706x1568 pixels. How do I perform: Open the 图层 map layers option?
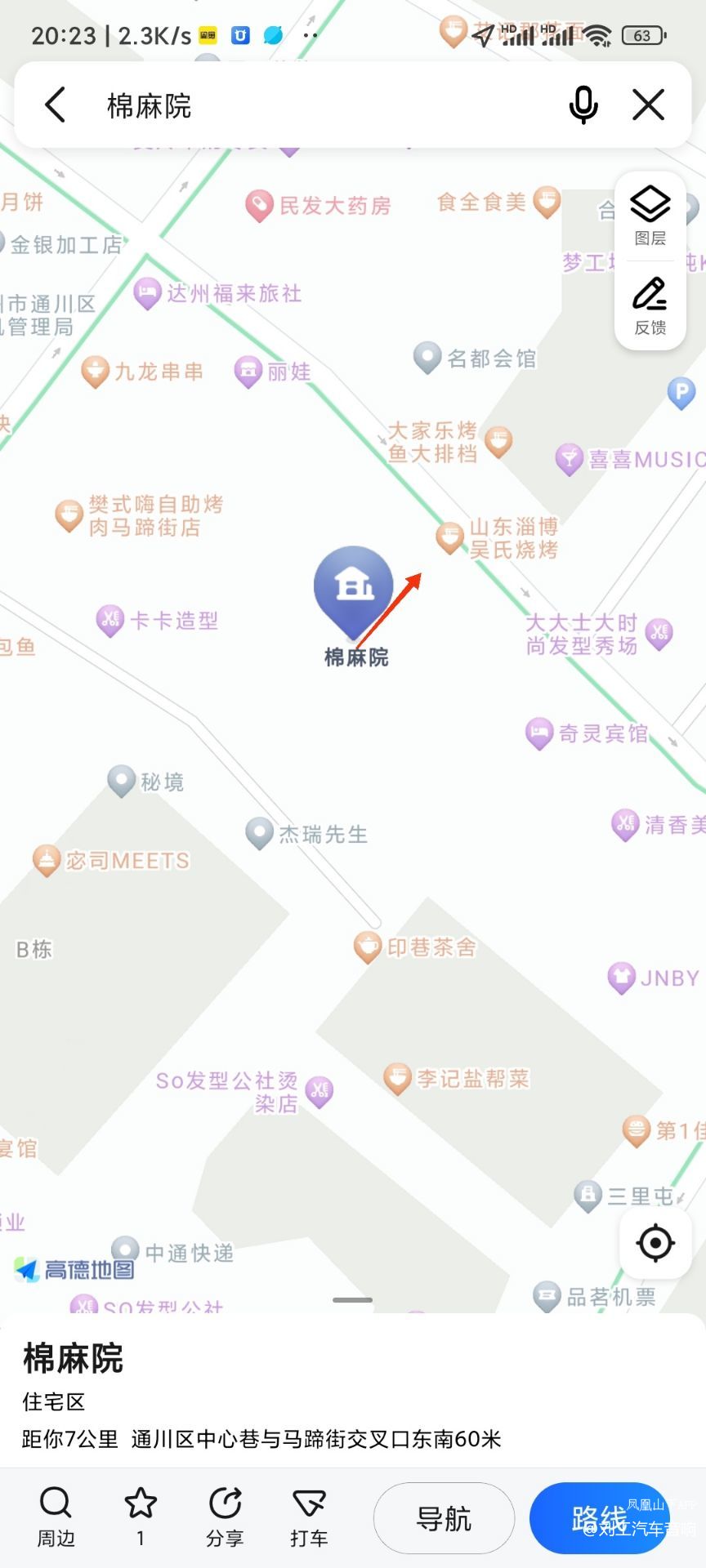point(650,216)
